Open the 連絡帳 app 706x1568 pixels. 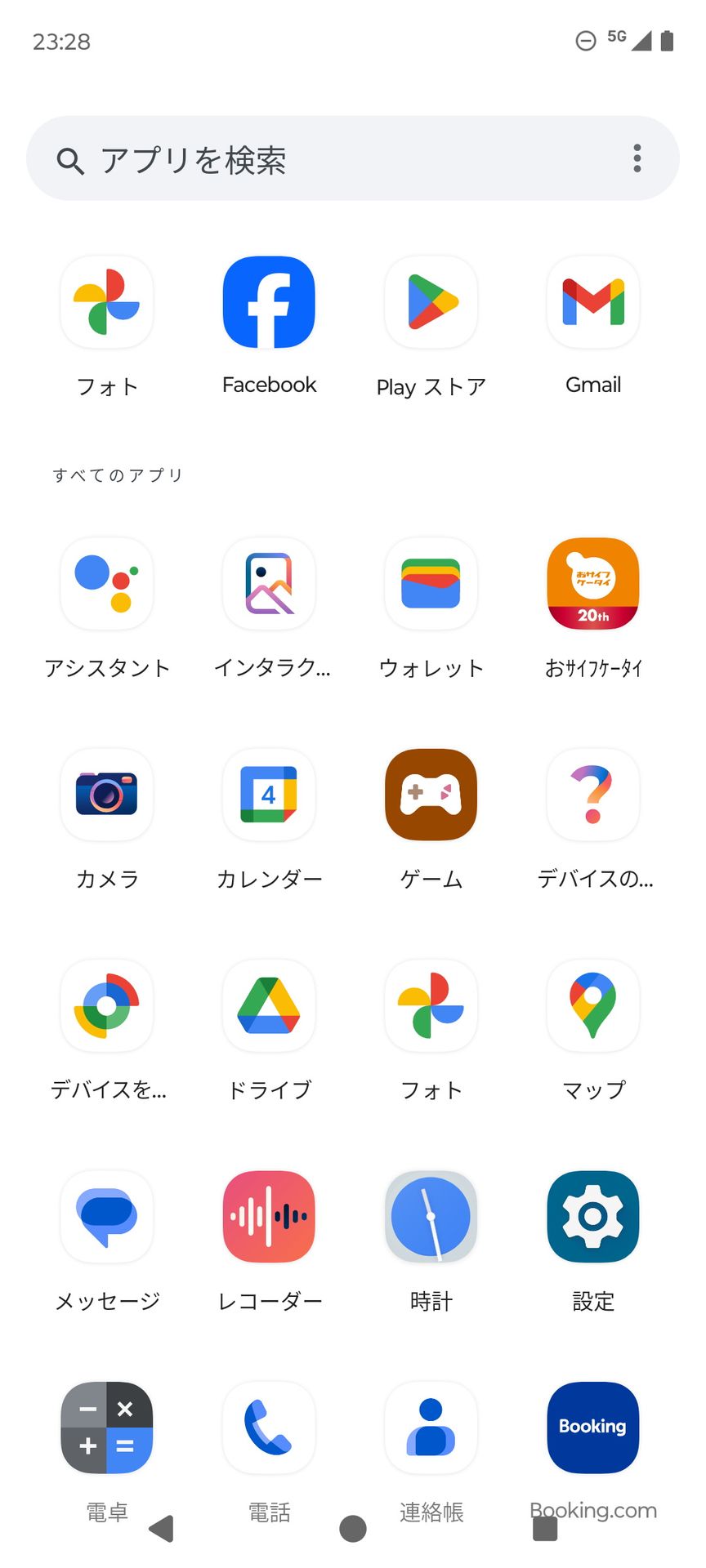coord(431,1428)
